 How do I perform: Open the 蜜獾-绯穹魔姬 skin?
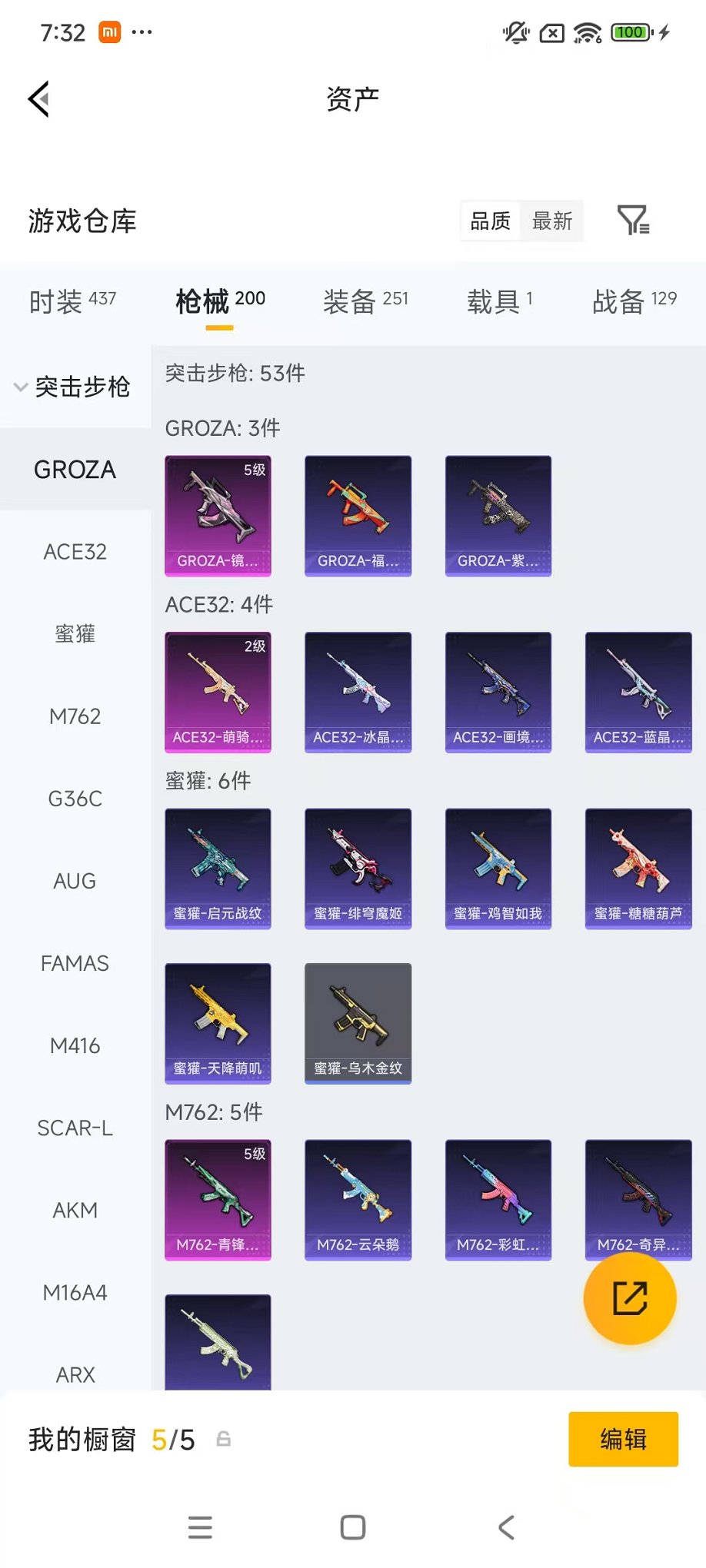coord(358,869)
